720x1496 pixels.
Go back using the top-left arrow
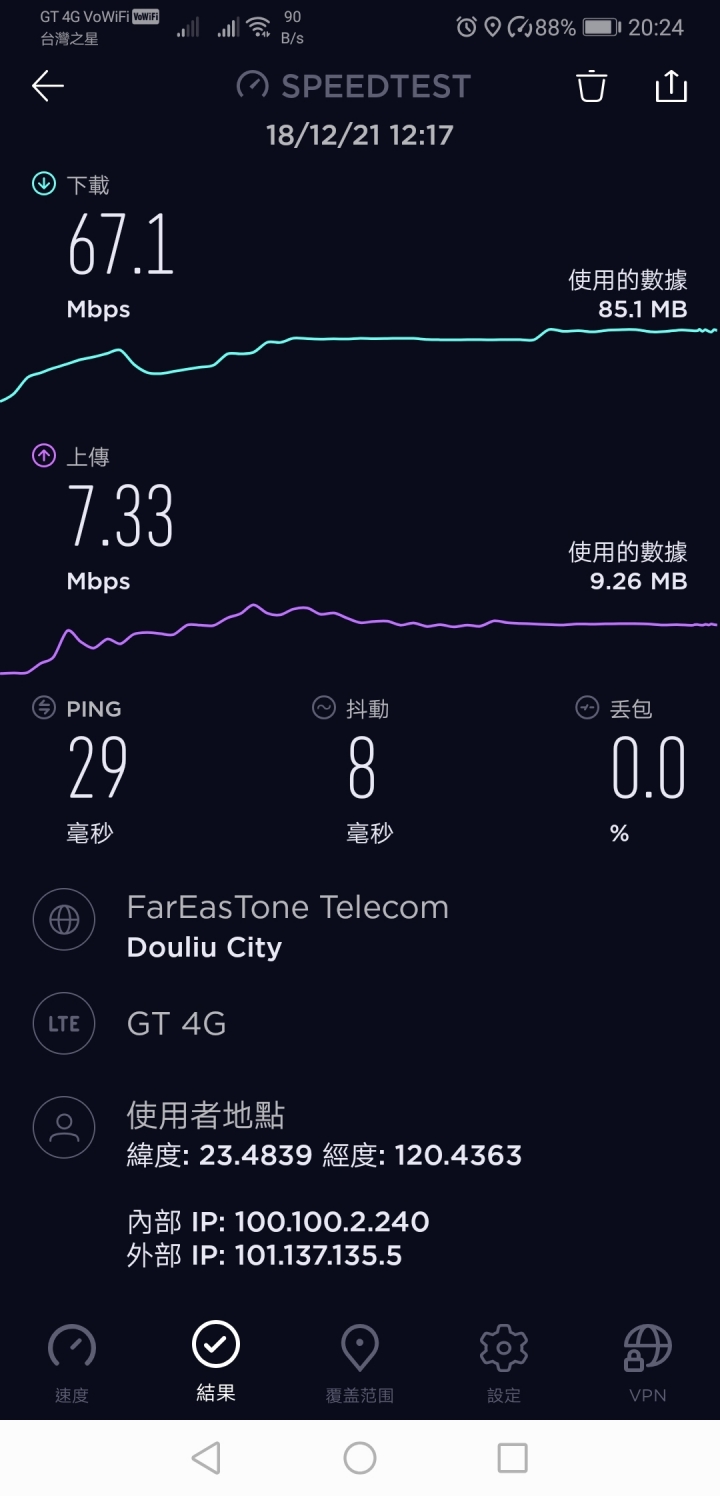coord(48,87)
